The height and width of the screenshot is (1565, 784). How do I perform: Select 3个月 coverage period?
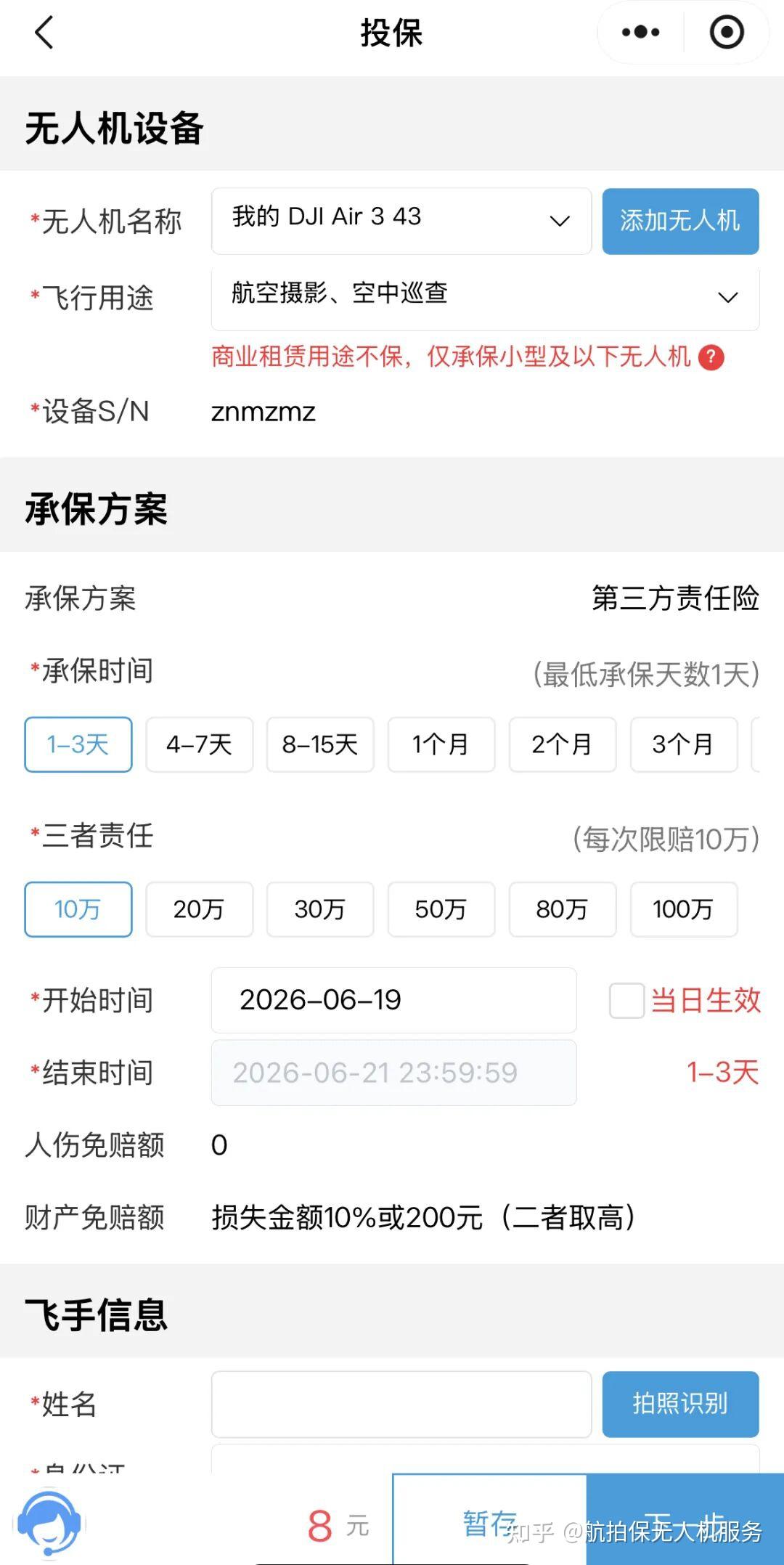click(x=684, y=744)
